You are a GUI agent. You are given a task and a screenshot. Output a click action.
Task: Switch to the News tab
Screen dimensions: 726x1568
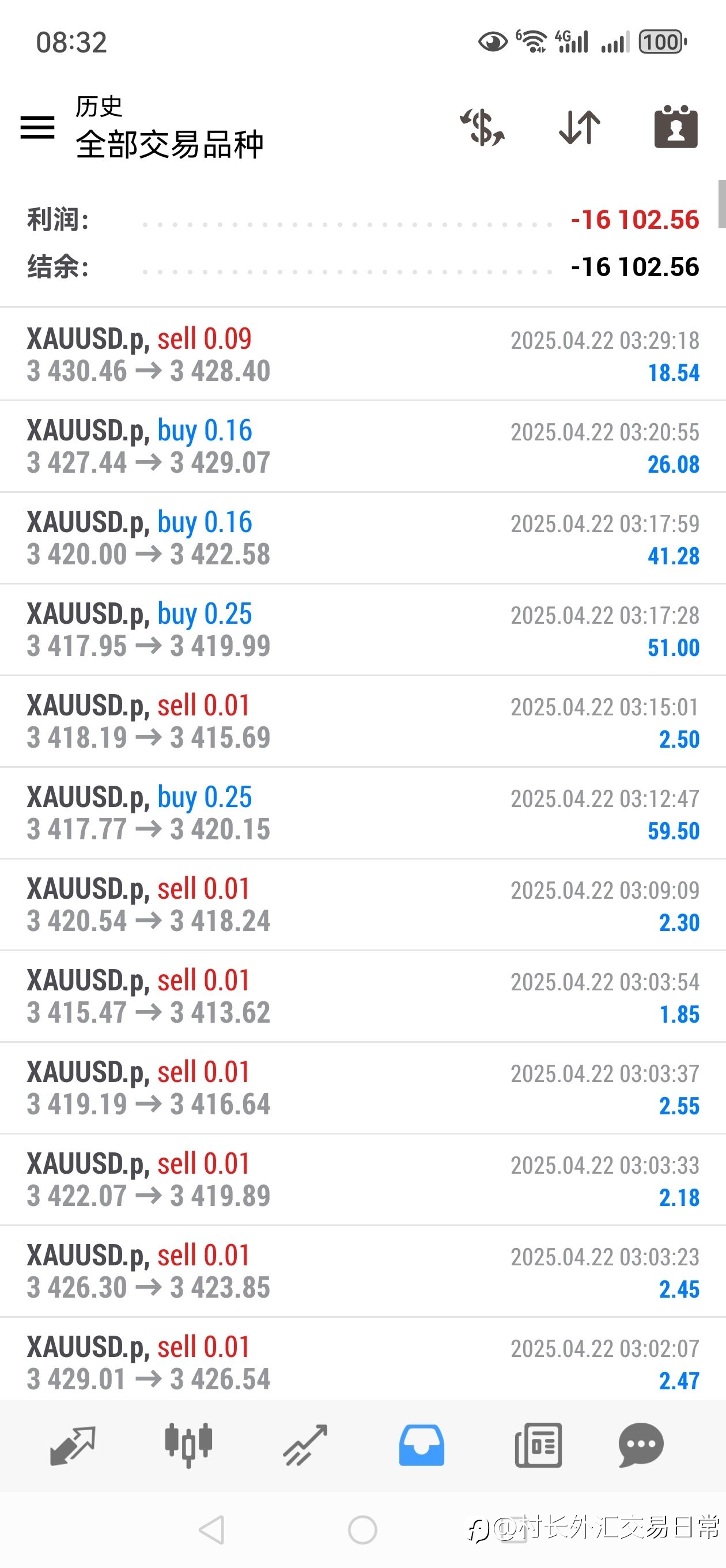(x=538, y=1445)
